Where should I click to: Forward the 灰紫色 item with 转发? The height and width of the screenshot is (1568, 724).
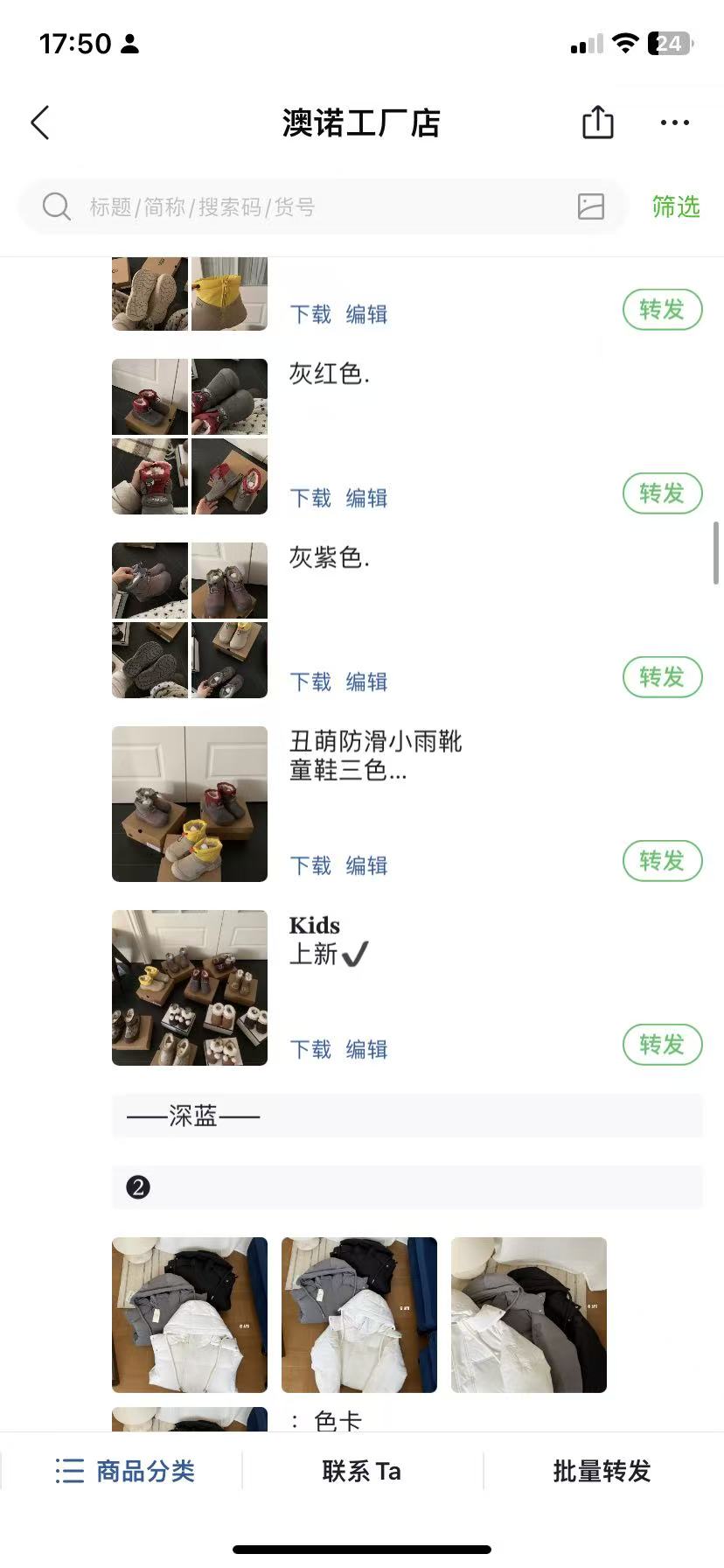click(x=662, y=677)
